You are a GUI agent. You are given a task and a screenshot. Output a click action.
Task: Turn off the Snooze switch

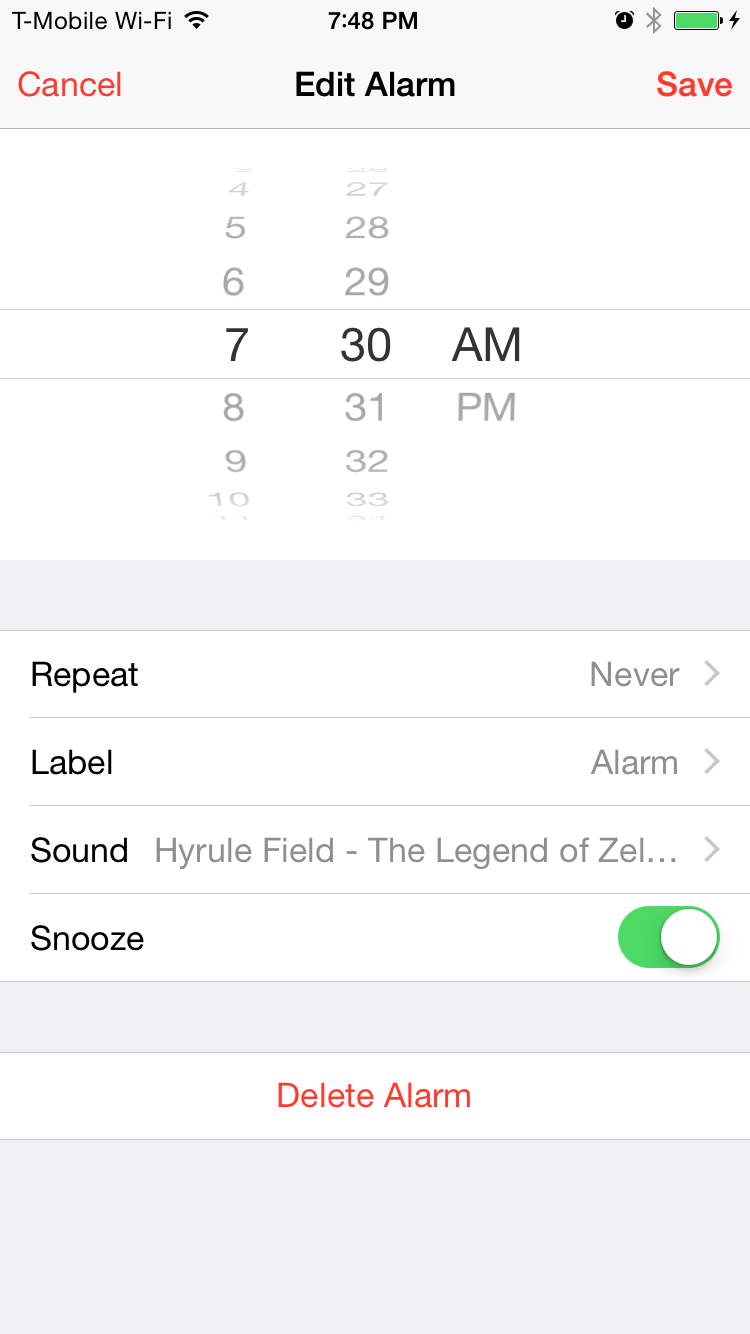coord(669,937)
